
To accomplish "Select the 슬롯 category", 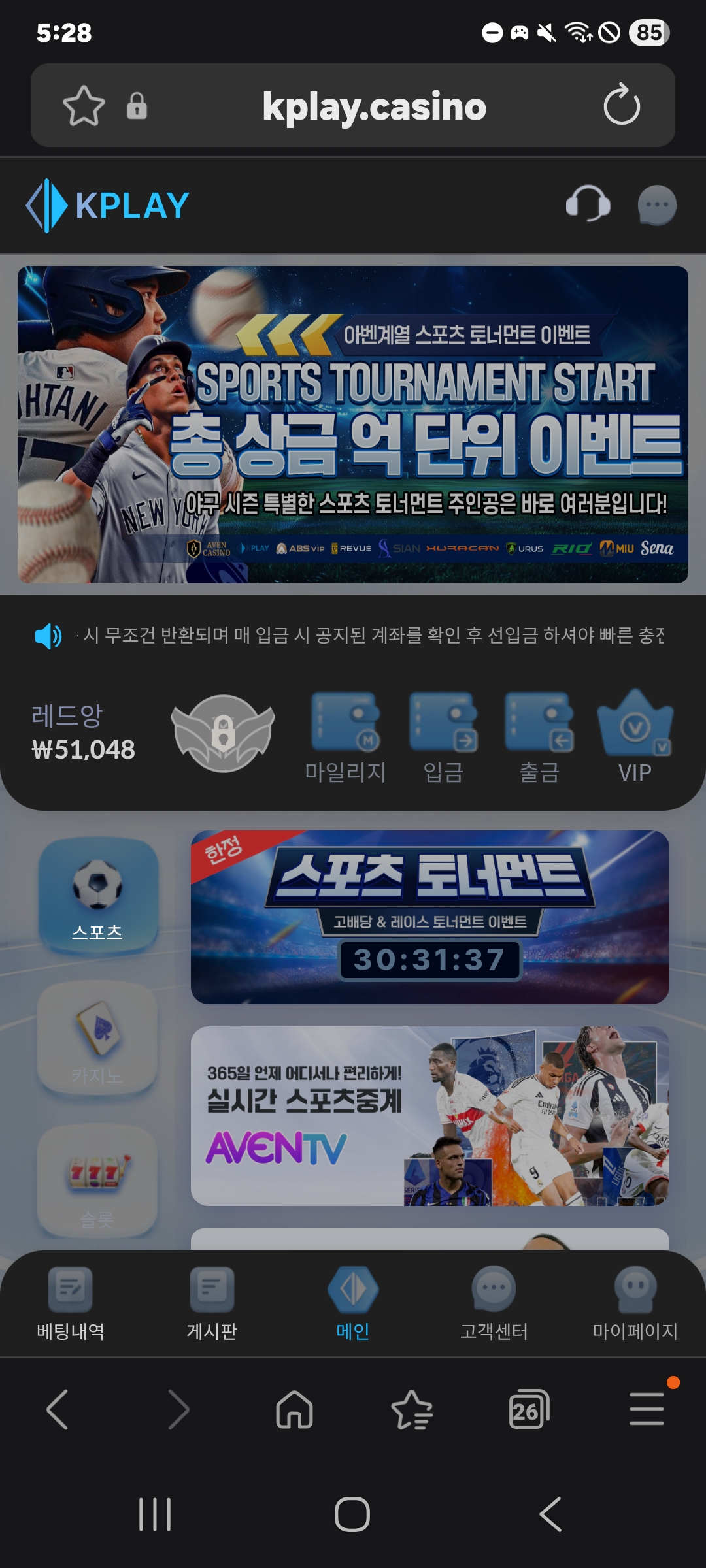I will coord(97,1182).
